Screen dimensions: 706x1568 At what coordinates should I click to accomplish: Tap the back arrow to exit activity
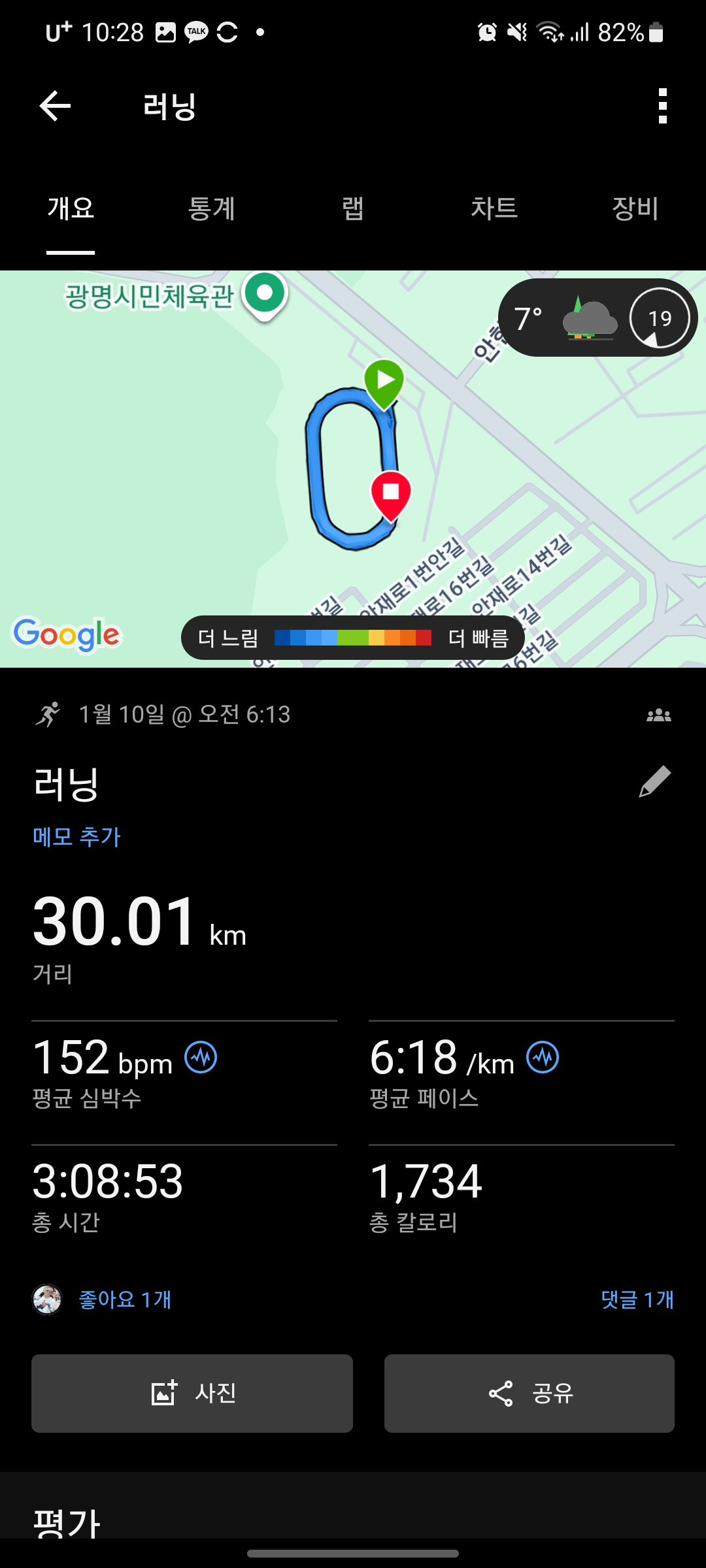coord(54,106)
